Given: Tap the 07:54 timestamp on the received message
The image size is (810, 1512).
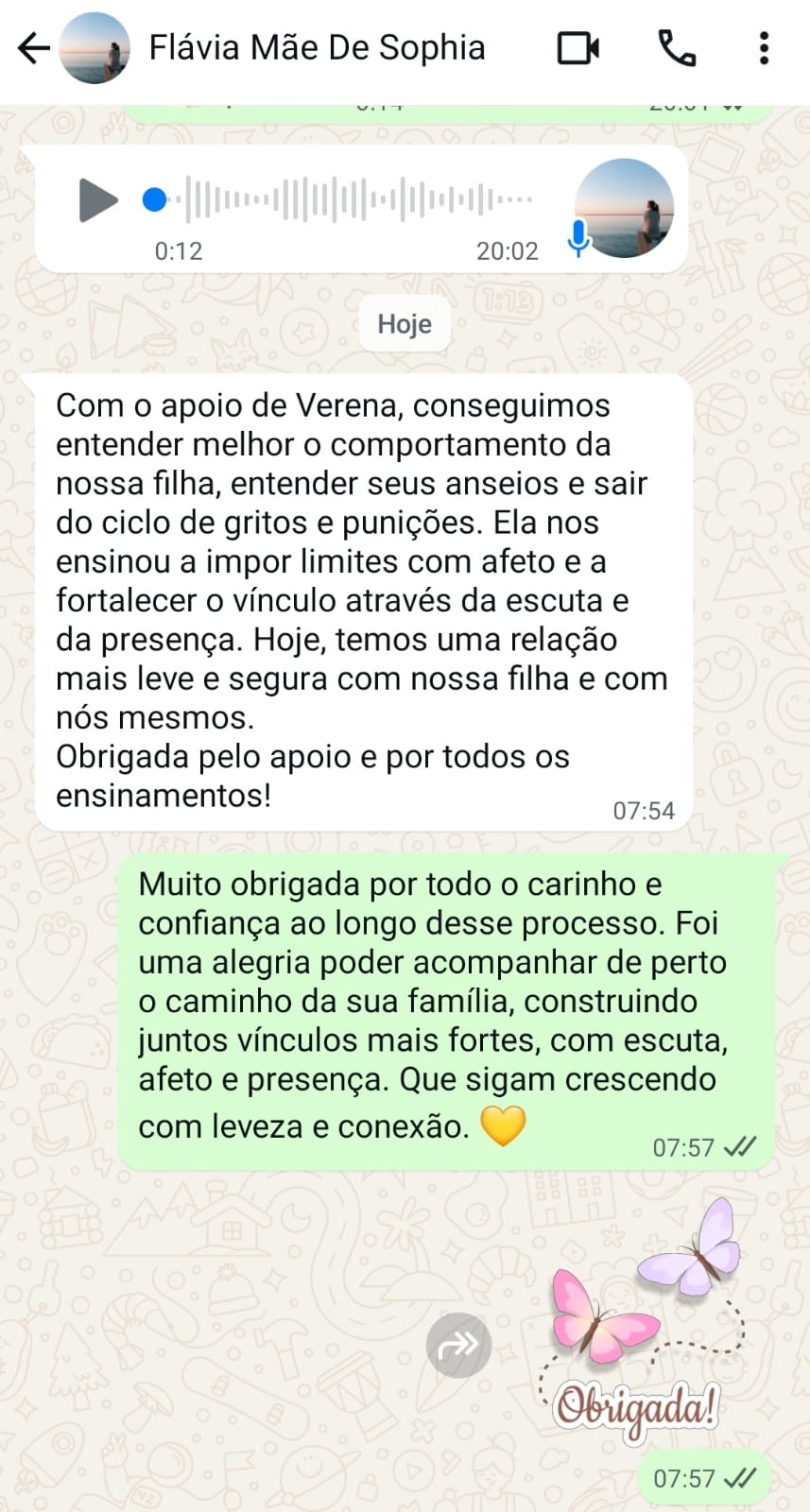Looking at the screenshot, I should [644, 810].
